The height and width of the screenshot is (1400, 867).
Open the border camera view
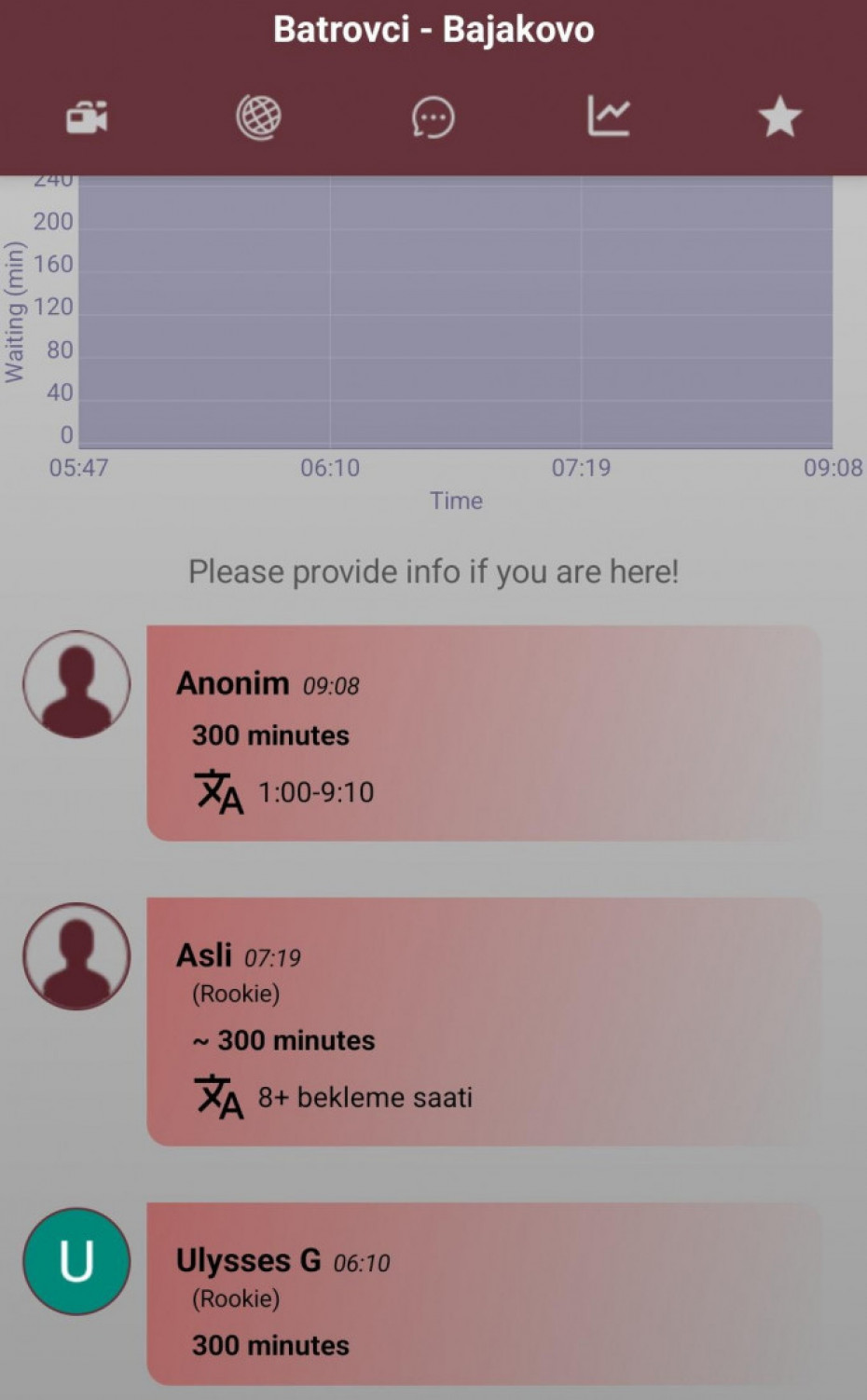coord(87,117)
